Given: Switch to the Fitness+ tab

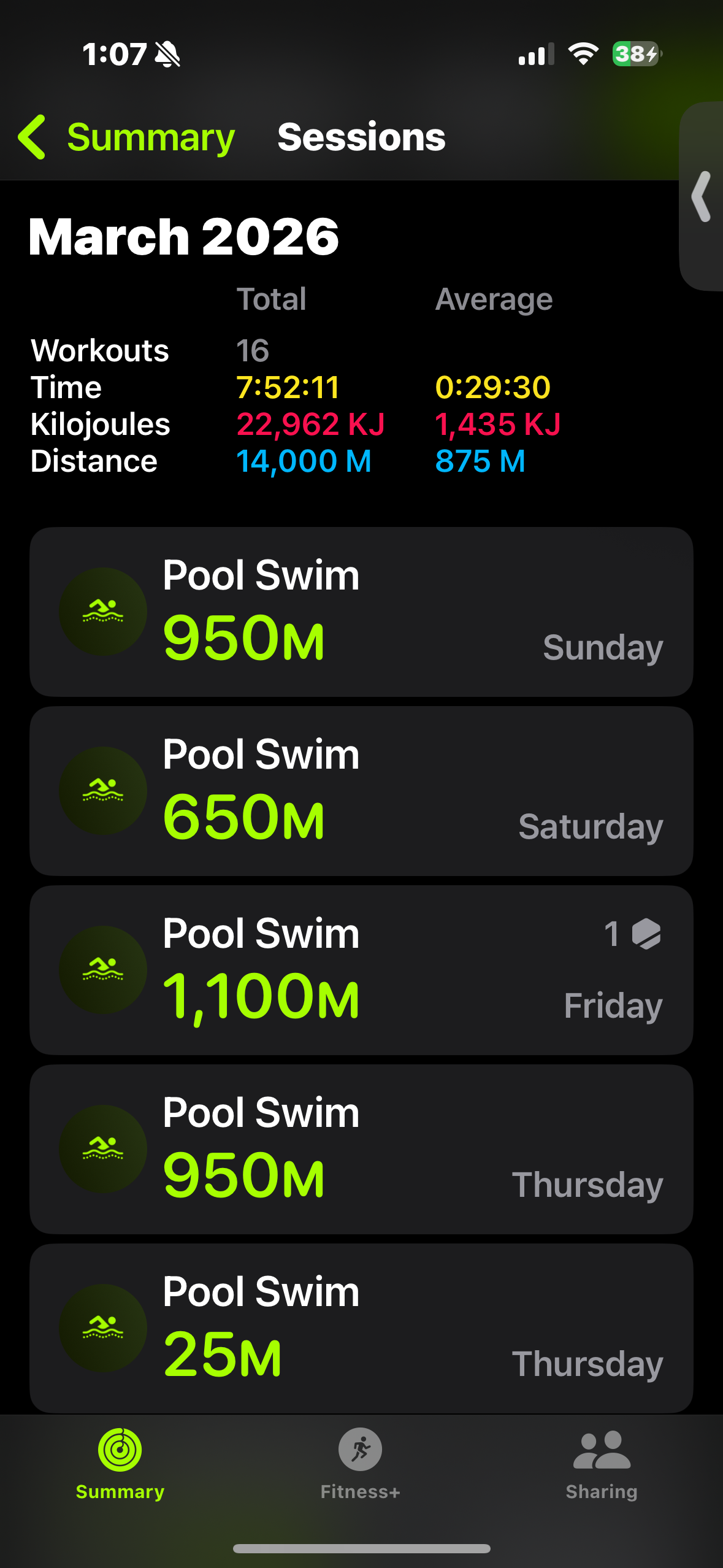Looking at the screenshot, I should point(361,1463).
